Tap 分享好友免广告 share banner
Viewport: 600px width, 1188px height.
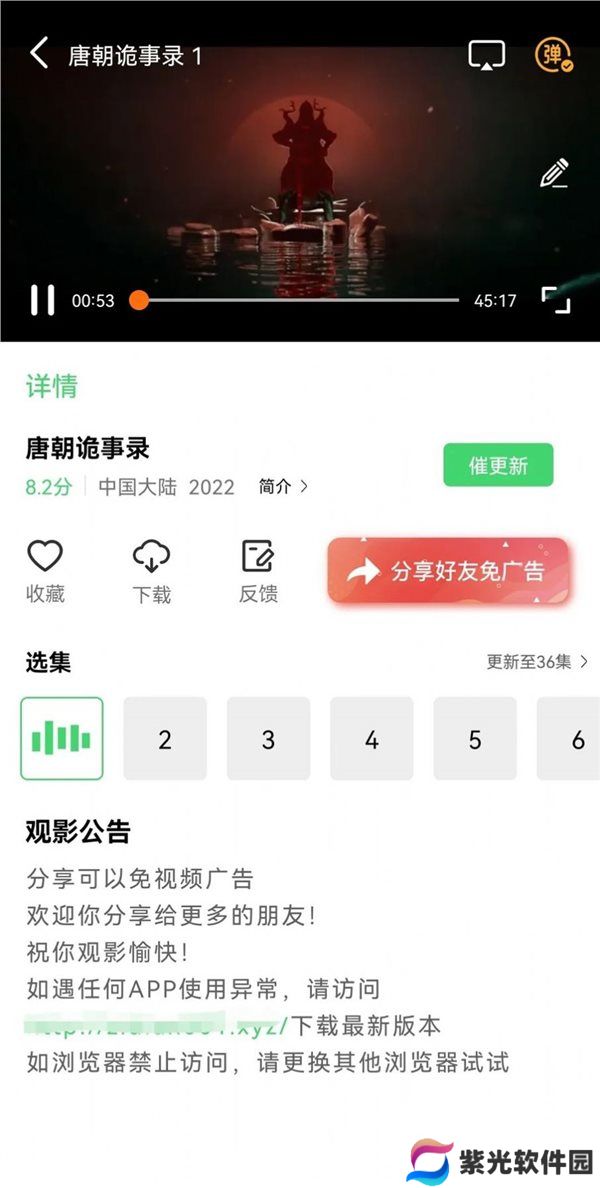click(448, 571)
